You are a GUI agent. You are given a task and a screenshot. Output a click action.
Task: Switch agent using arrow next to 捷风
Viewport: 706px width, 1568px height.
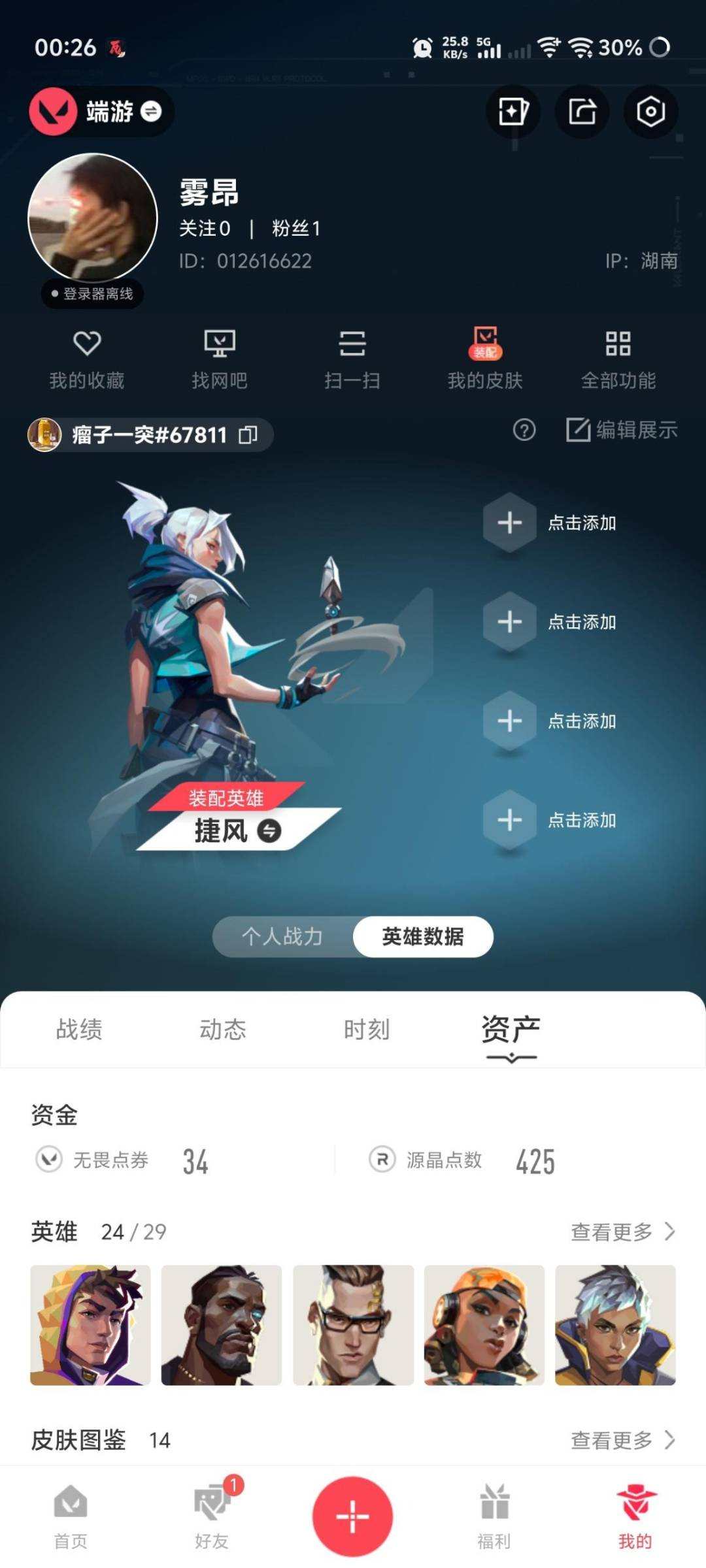(x=269, y=830)
